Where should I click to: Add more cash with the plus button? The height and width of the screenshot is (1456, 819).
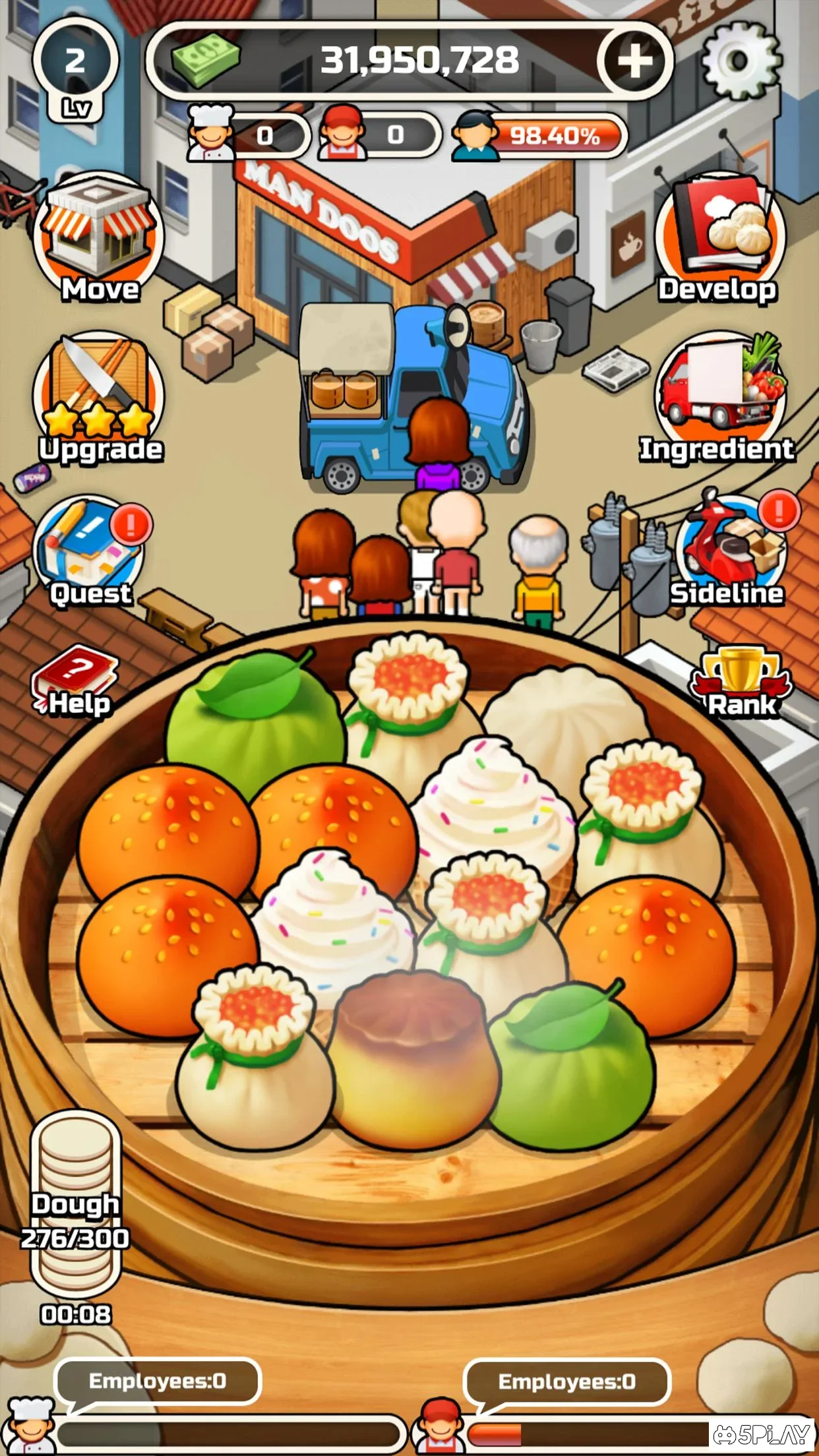634,61
